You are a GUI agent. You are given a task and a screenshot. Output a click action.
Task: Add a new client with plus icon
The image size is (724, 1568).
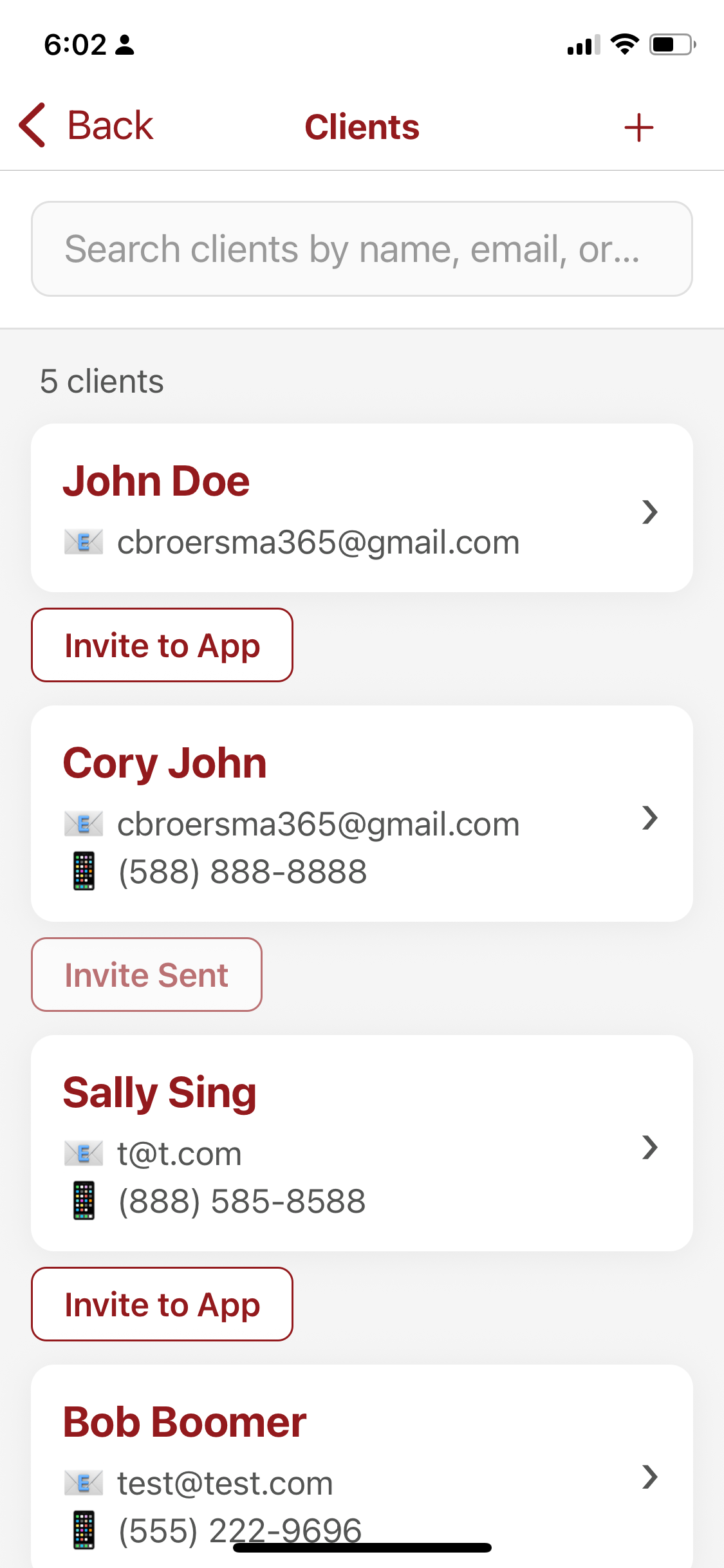coord(638,127)
